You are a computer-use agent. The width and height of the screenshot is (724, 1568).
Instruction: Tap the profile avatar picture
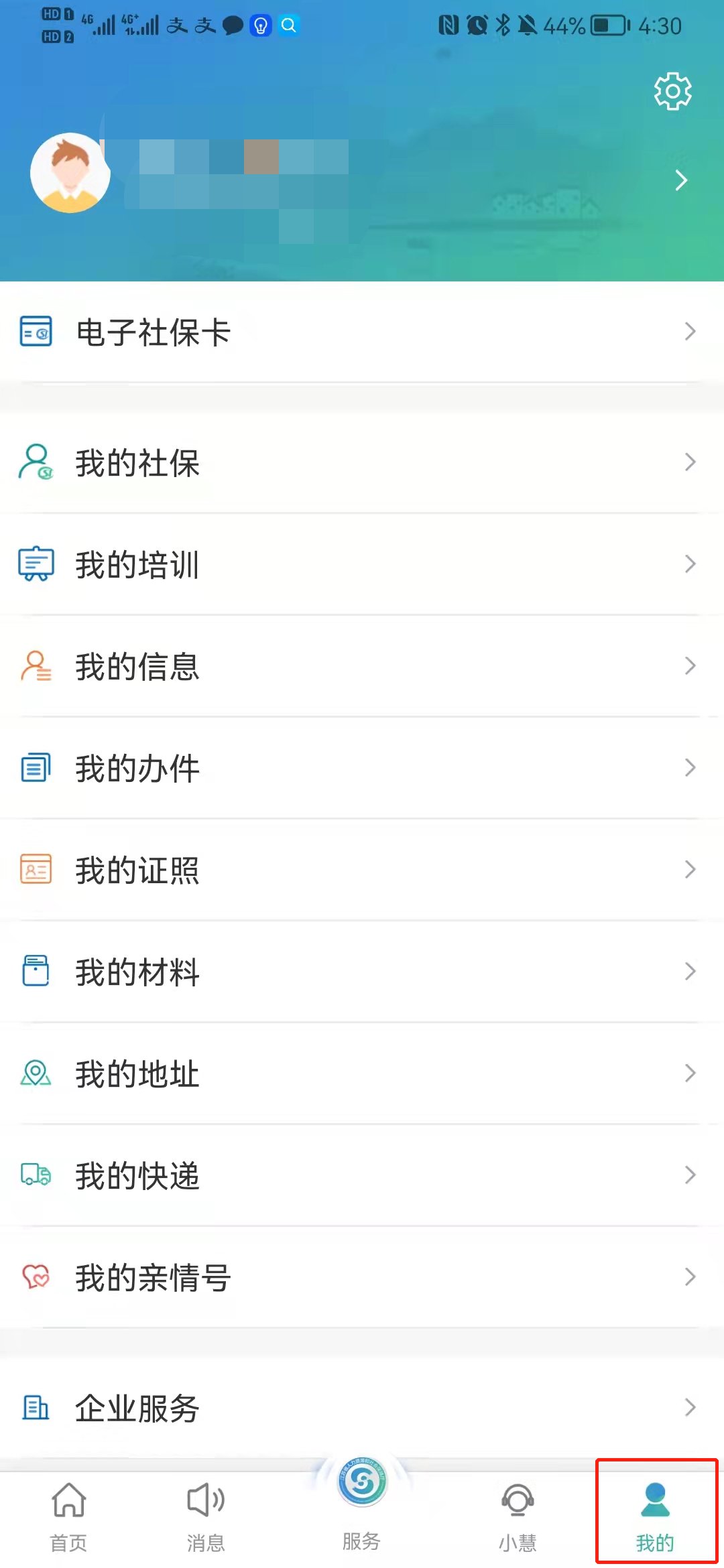(70, 173)
